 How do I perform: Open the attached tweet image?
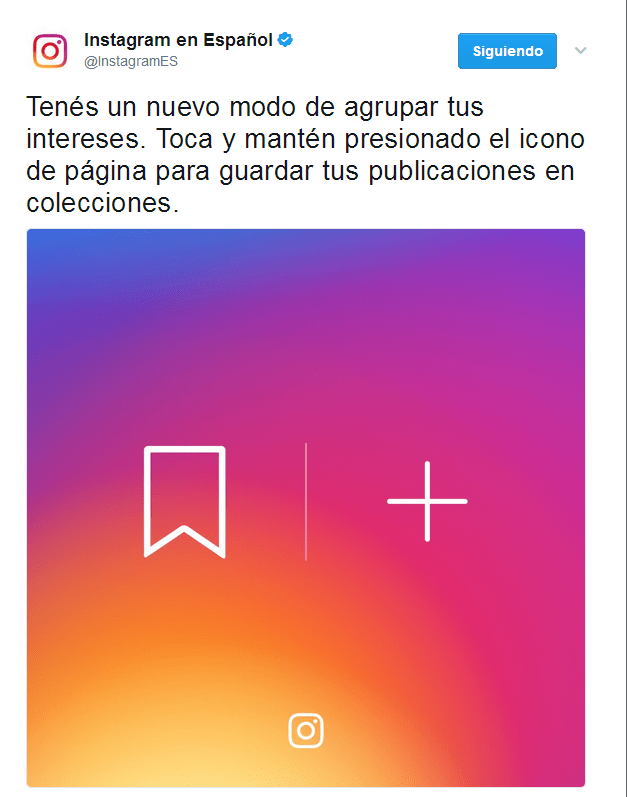306,507
